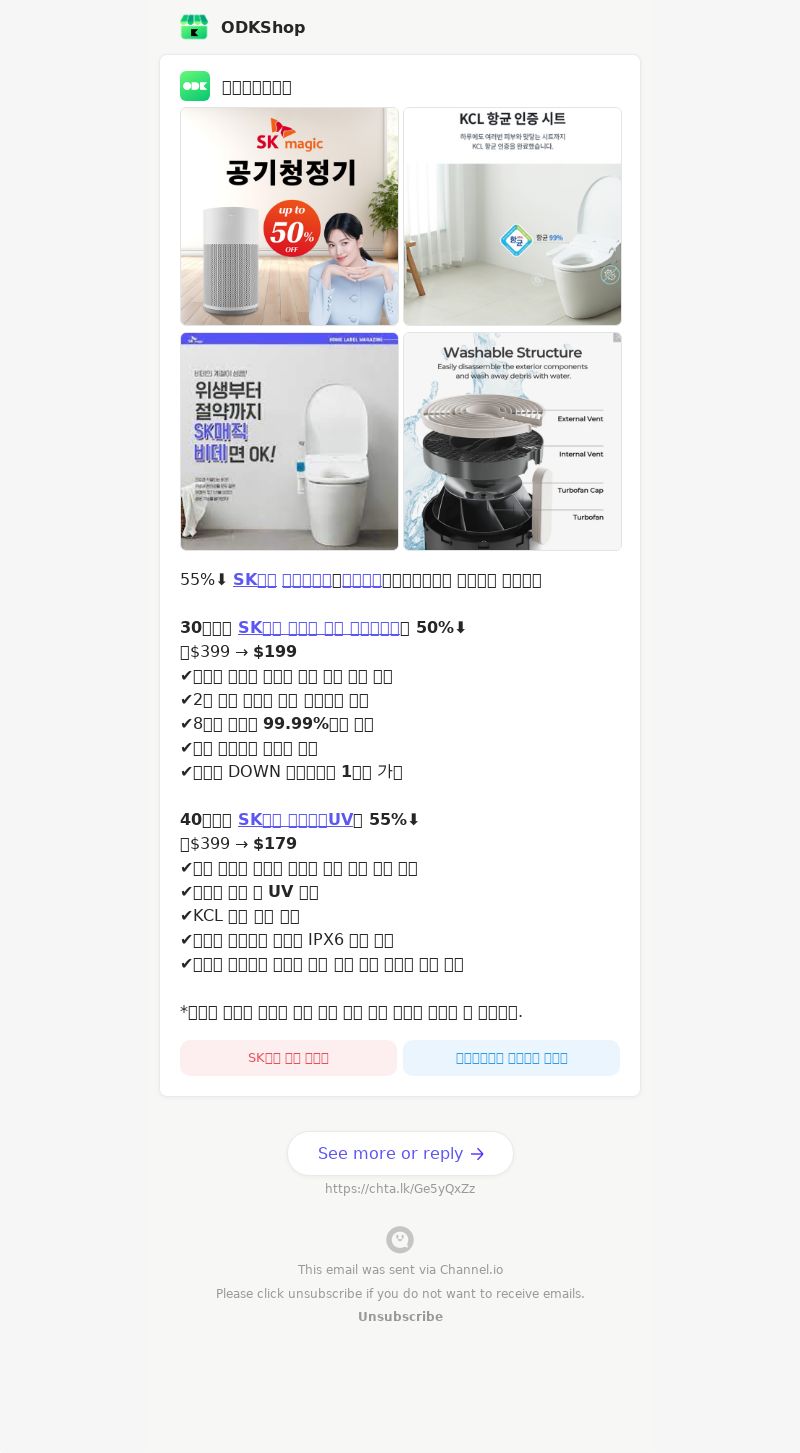Tap See more or reply
This screenshot has width=800, height=1453.
click(x=400, y=1154)
